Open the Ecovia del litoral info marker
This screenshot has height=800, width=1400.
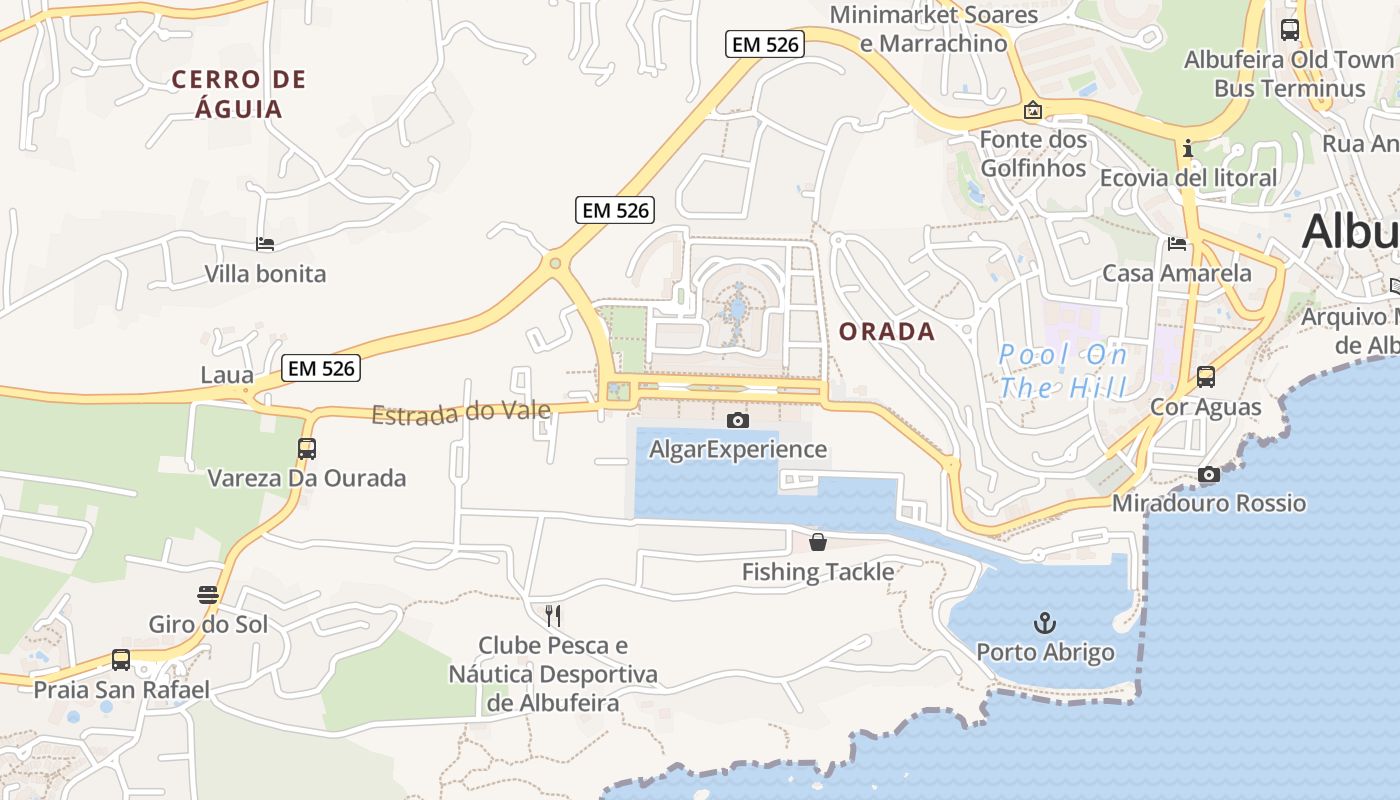(1188, 148)
